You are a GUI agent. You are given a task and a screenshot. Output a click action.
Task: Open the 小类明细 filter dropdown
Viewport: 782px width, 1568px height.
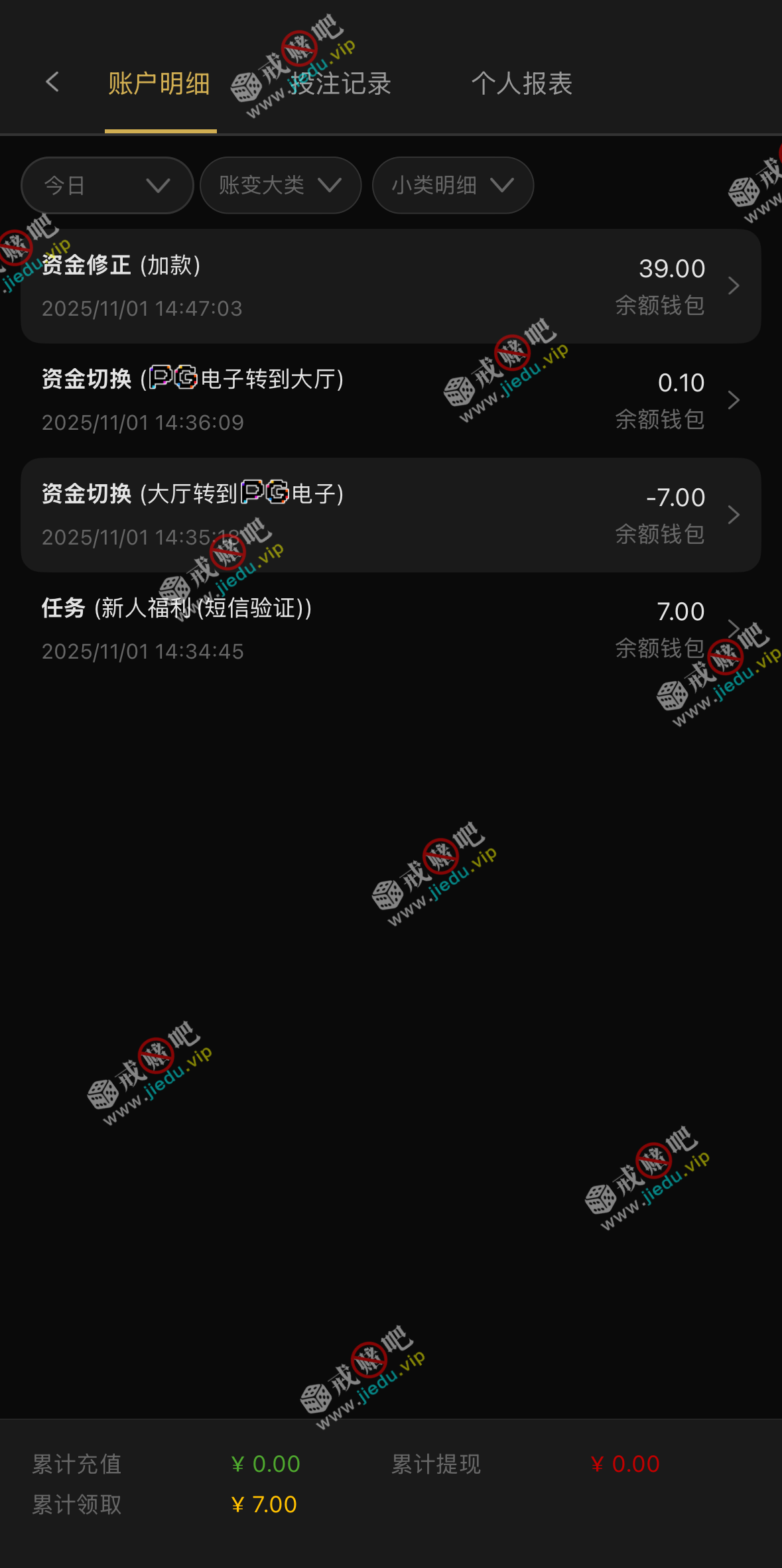pos(453,185)
